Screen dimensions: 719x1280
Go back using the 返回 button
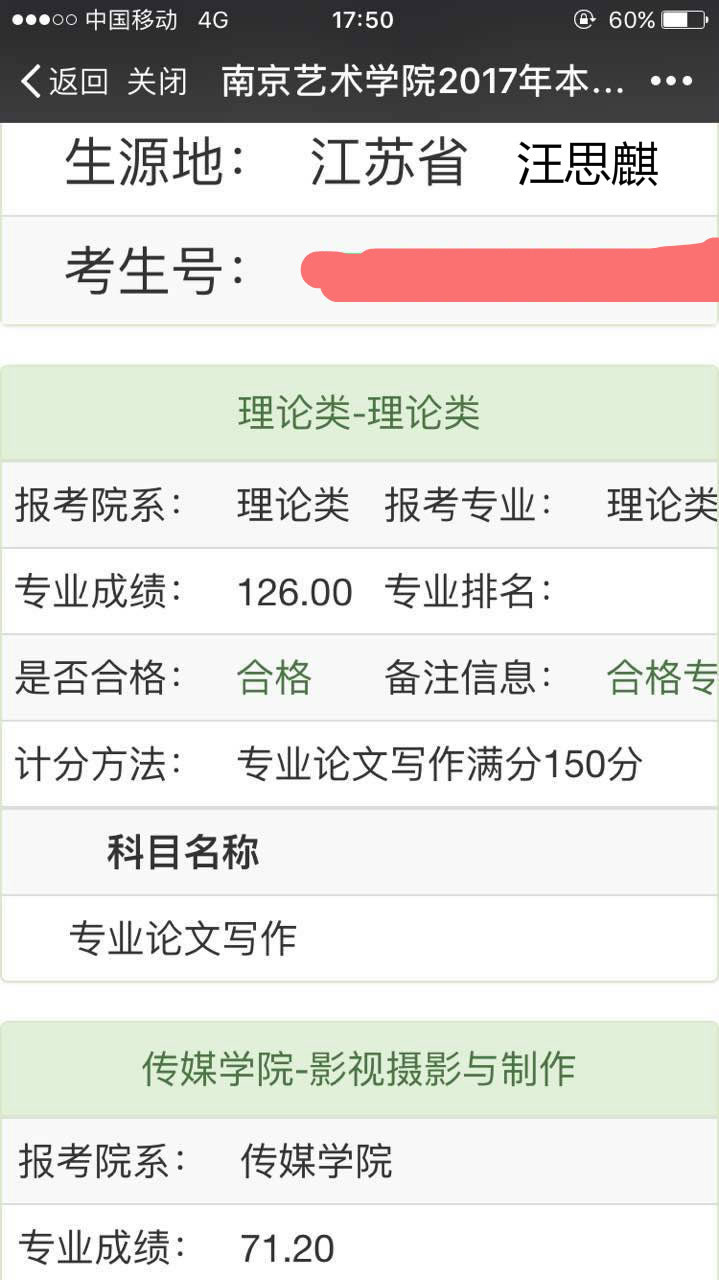[x=64, y=81]
